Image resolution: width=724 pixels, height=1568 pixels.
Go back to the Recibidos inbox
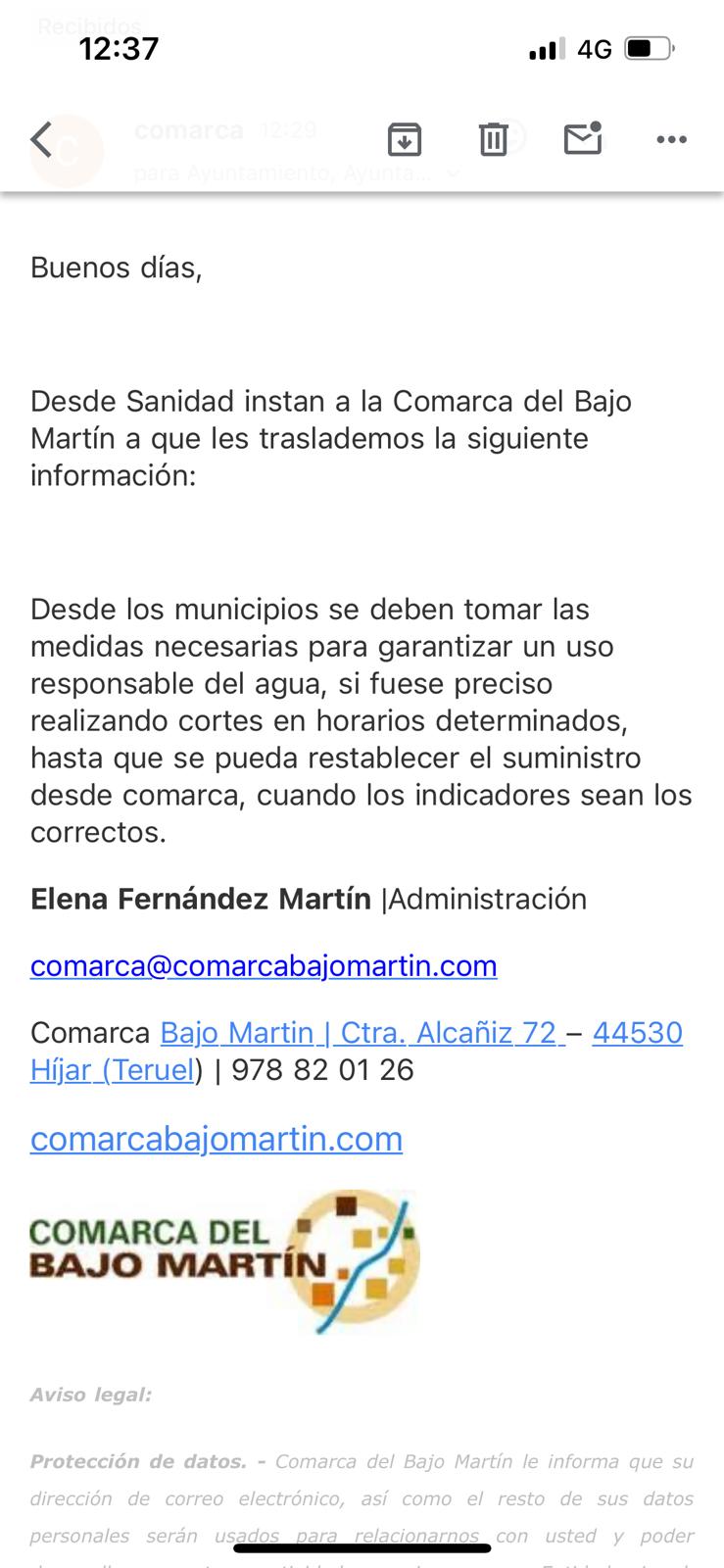coord(41,139)
